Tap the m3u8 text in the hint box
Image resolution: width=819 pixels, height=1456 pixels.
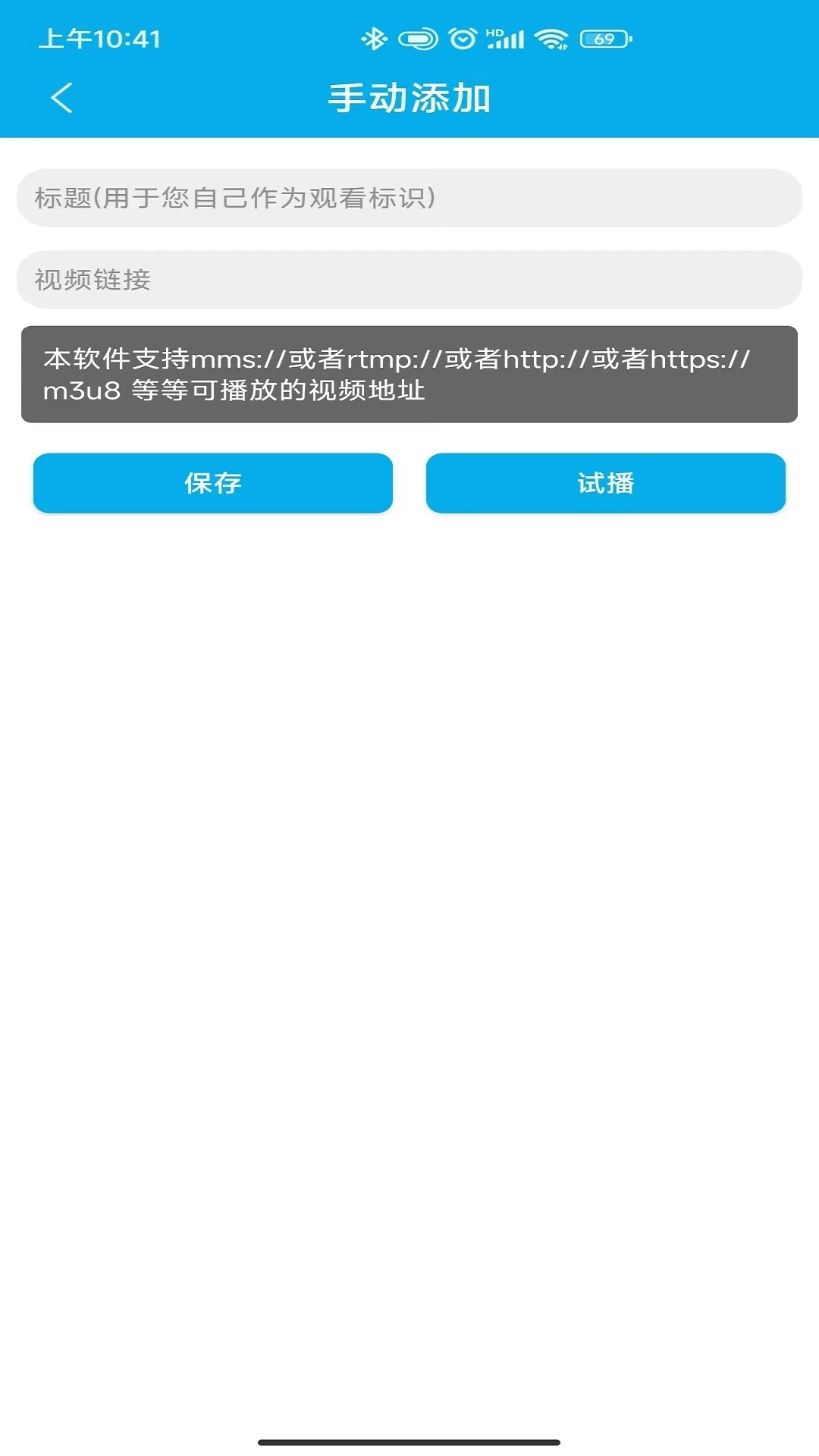click(x=83, y=391)
